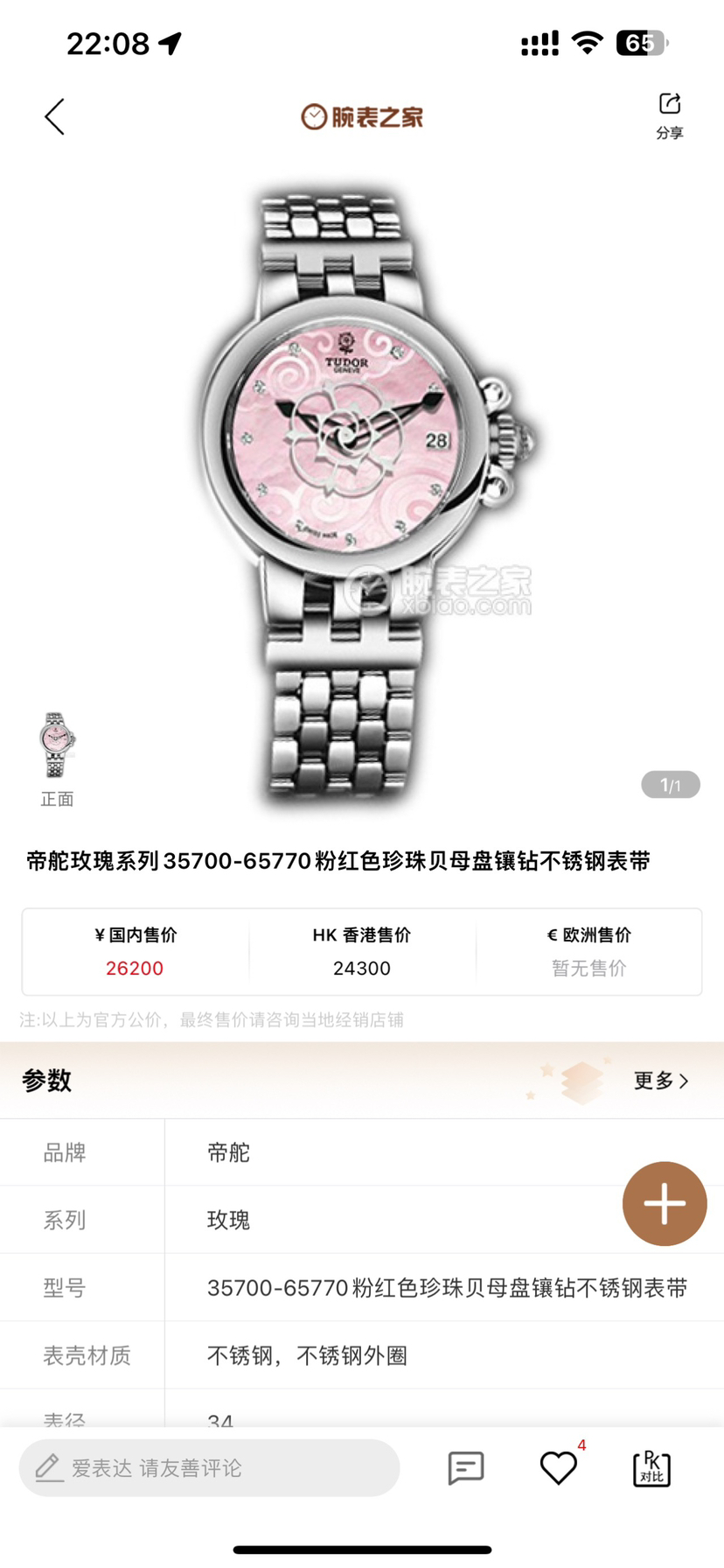Tap the brown plus floating button
Screen dimensions: 724x1568
[x=665, y=1203]
